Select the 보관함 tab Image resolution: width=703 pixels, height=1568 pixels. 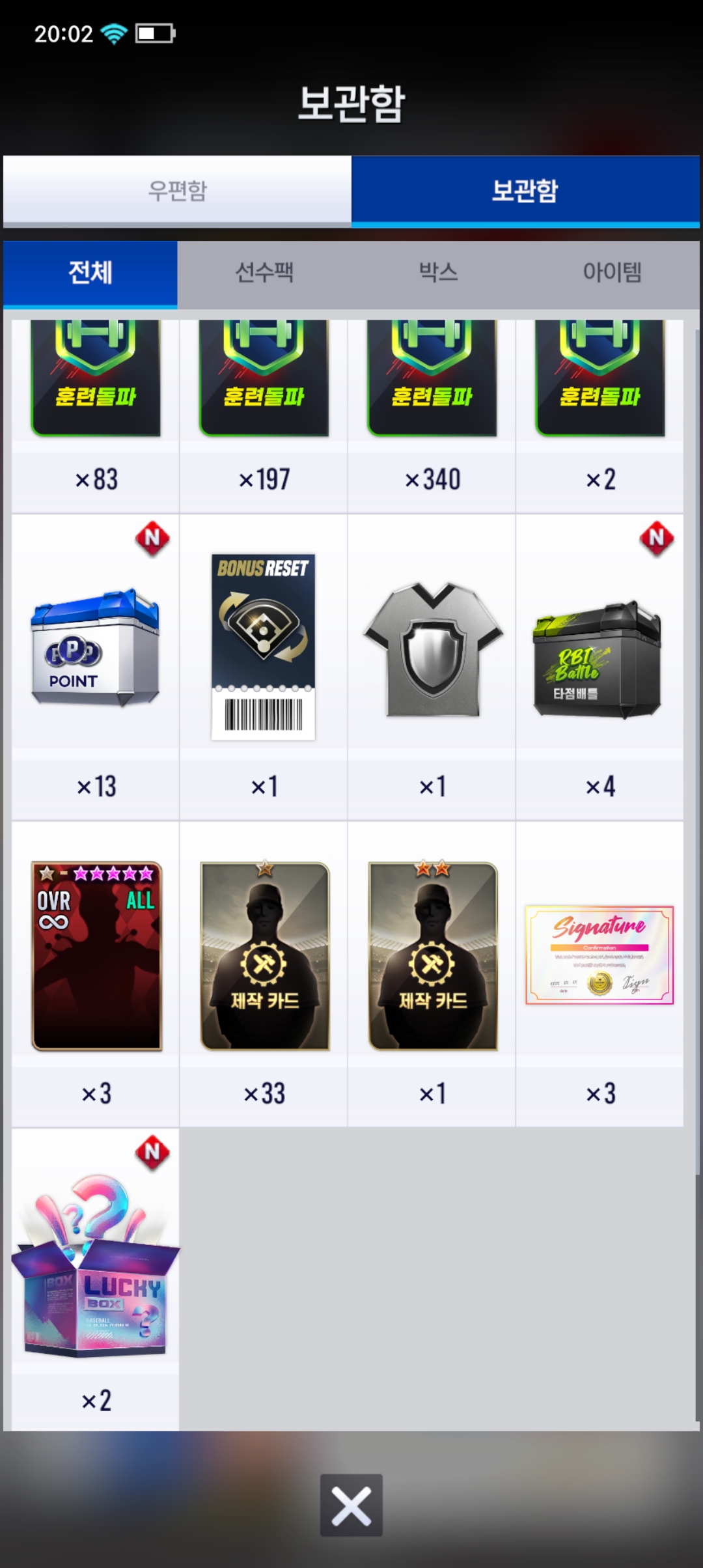(x=525, y=191)
